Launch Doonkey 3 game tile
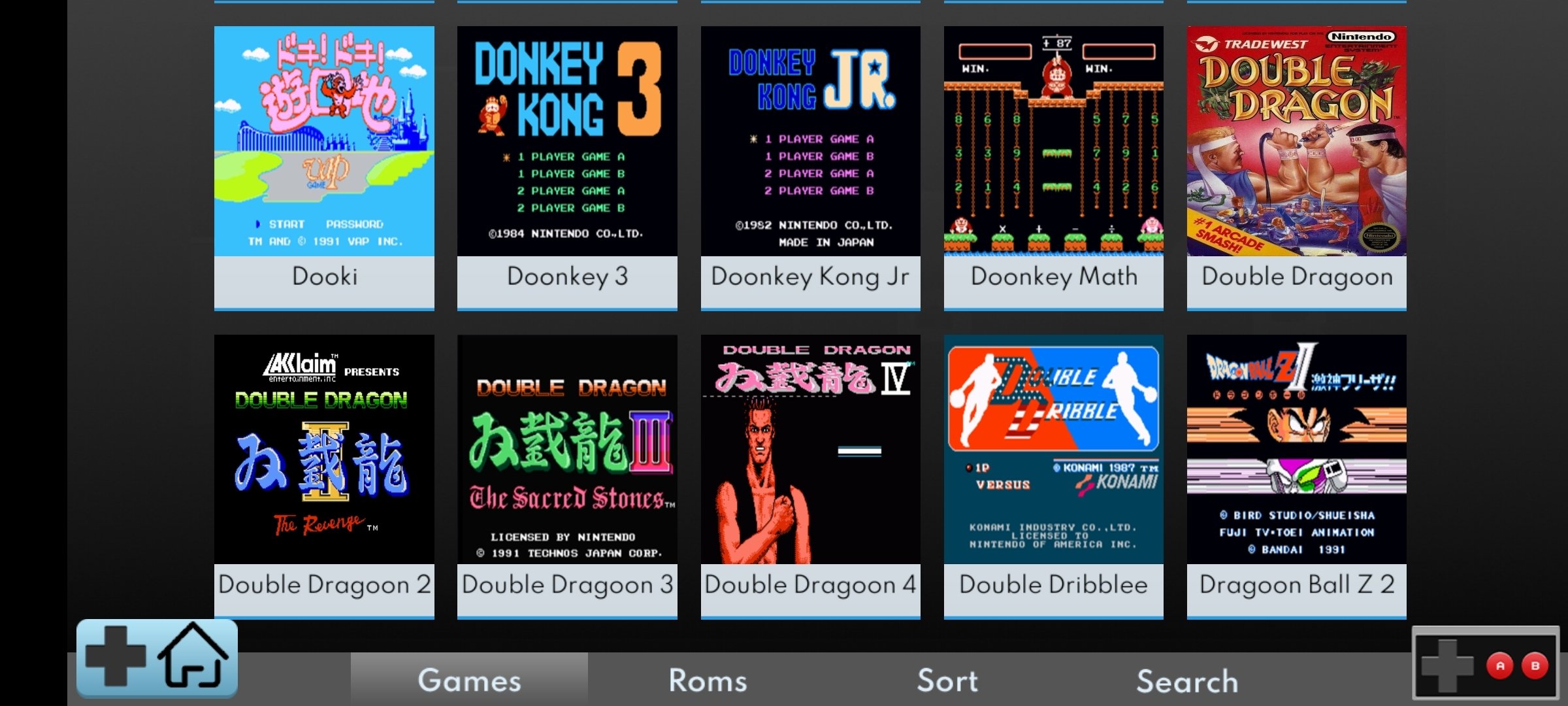The image size is (1568, 706). (567, 167)
